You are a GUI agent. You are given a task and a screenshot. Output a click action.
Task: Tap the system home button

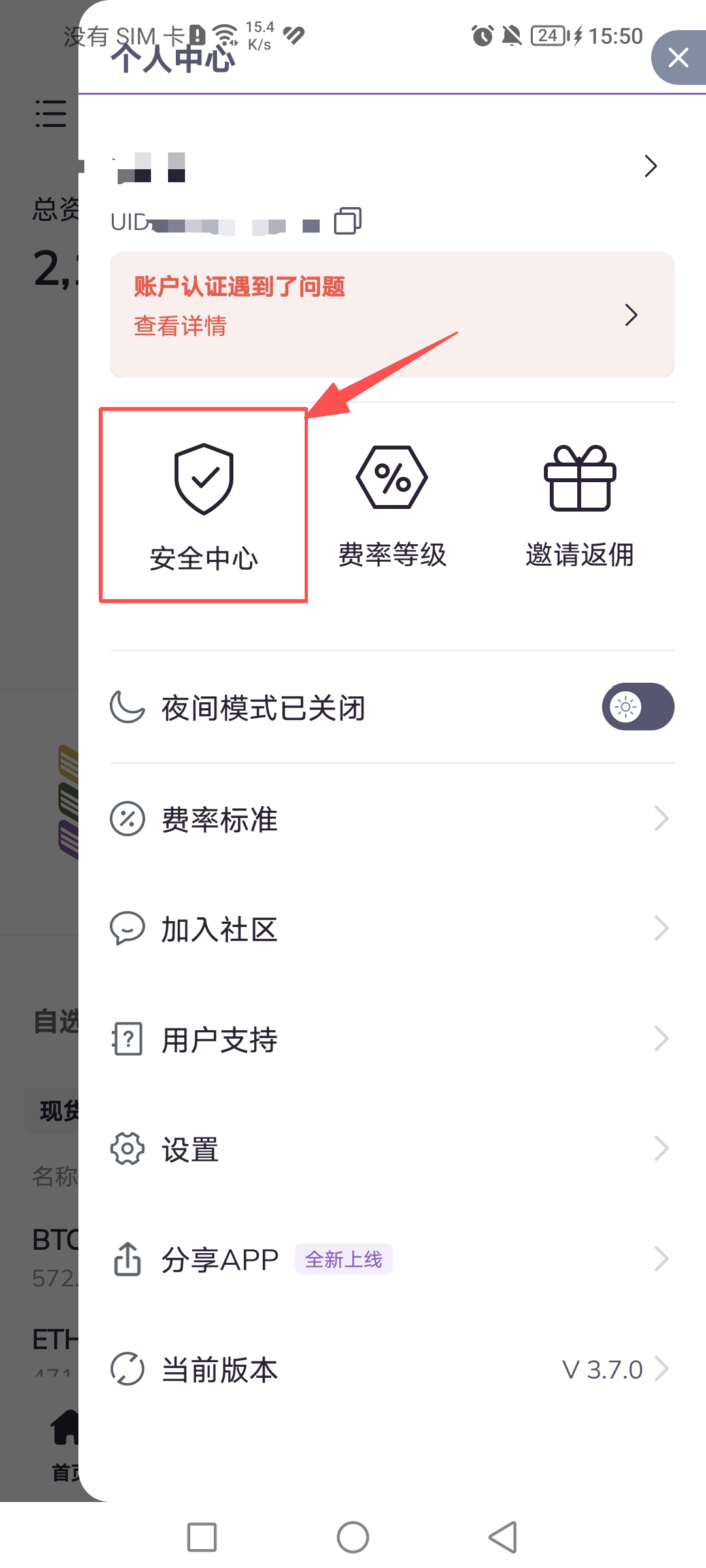(353, 1537)
